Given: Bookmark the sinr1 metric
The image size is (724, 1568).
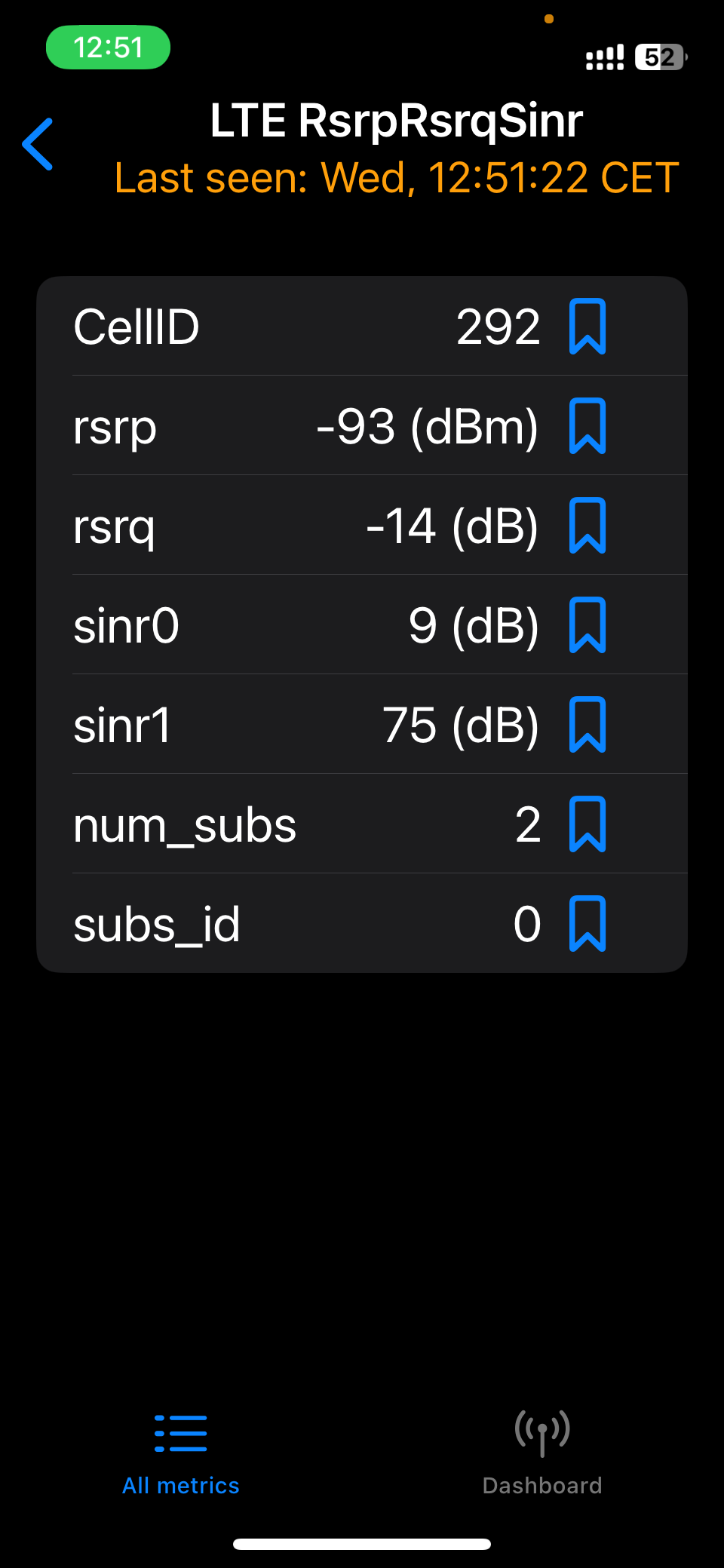Looking at the screenshot, I should (587, 725).
